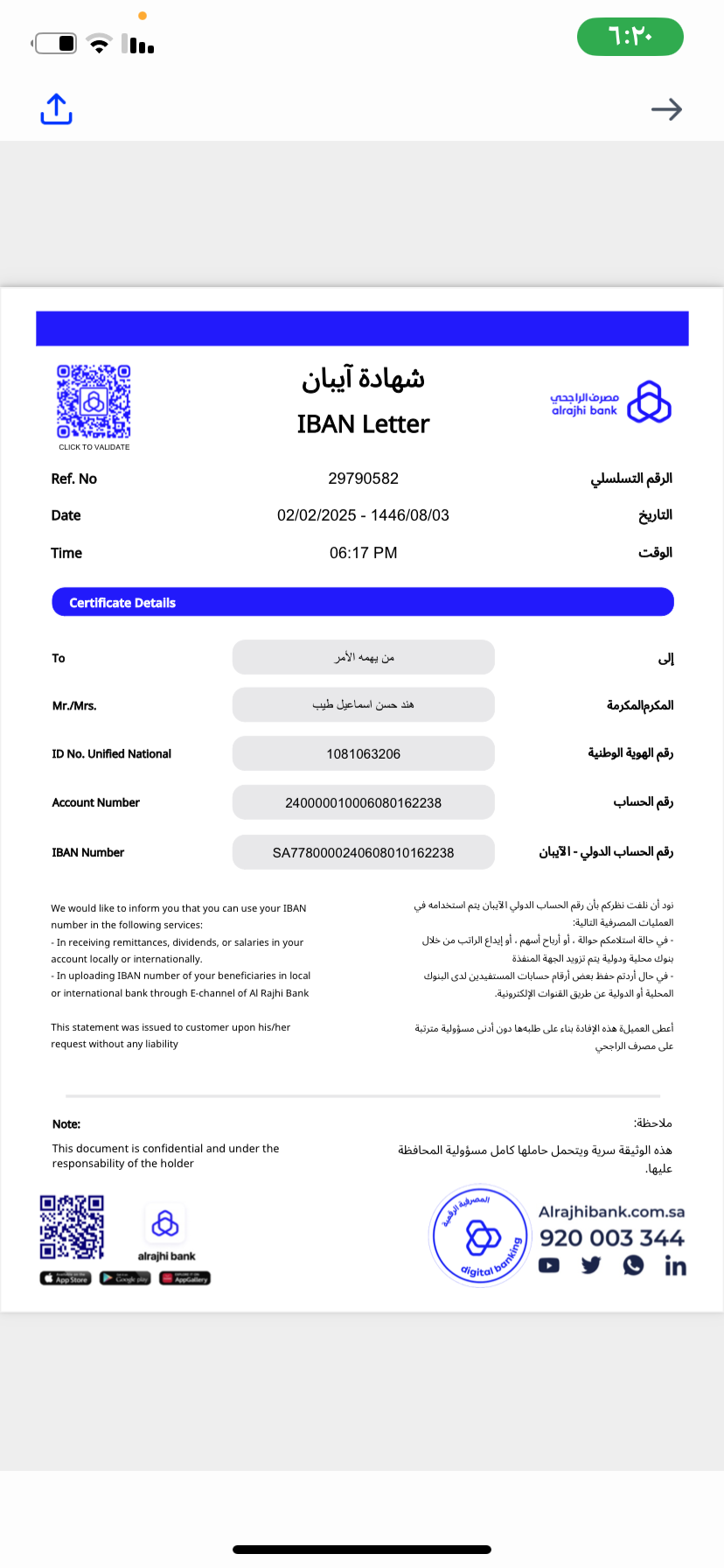Share the IBAN letter document
The width and height of the screenshot is (724, 1568).
point(56,109)
